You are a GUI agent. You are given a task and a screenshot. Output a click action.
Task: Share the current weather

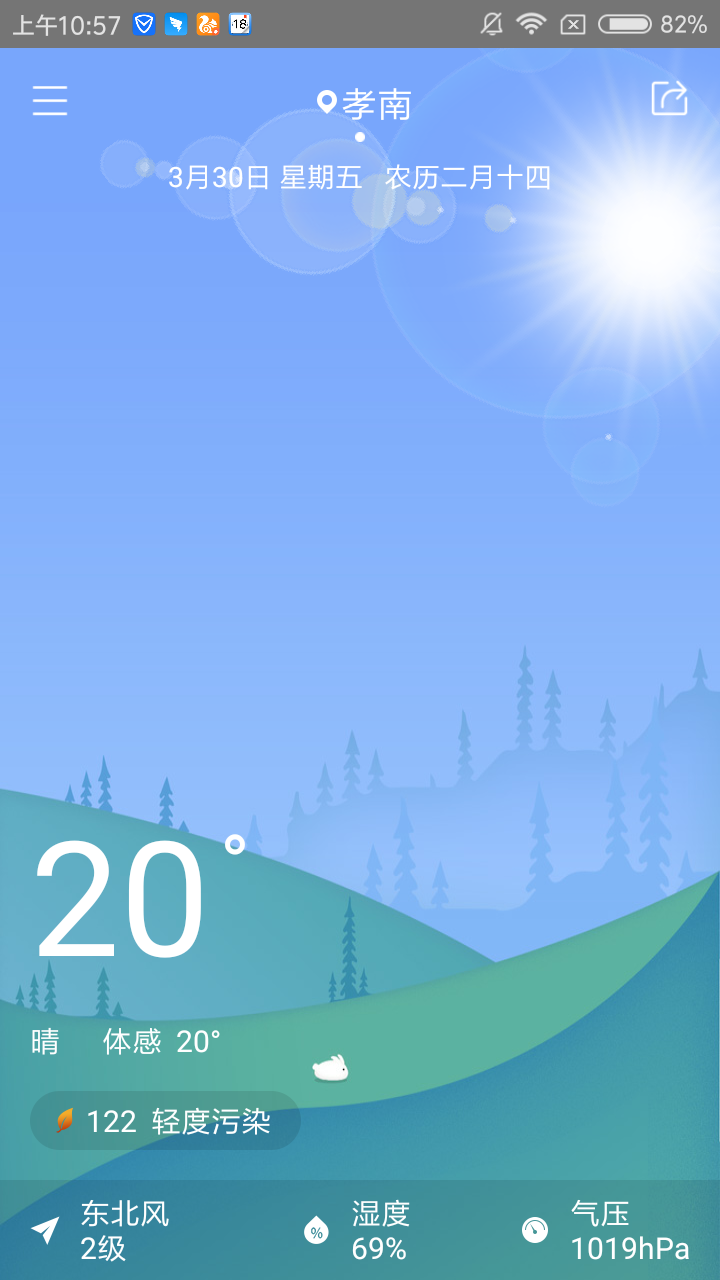669,98
